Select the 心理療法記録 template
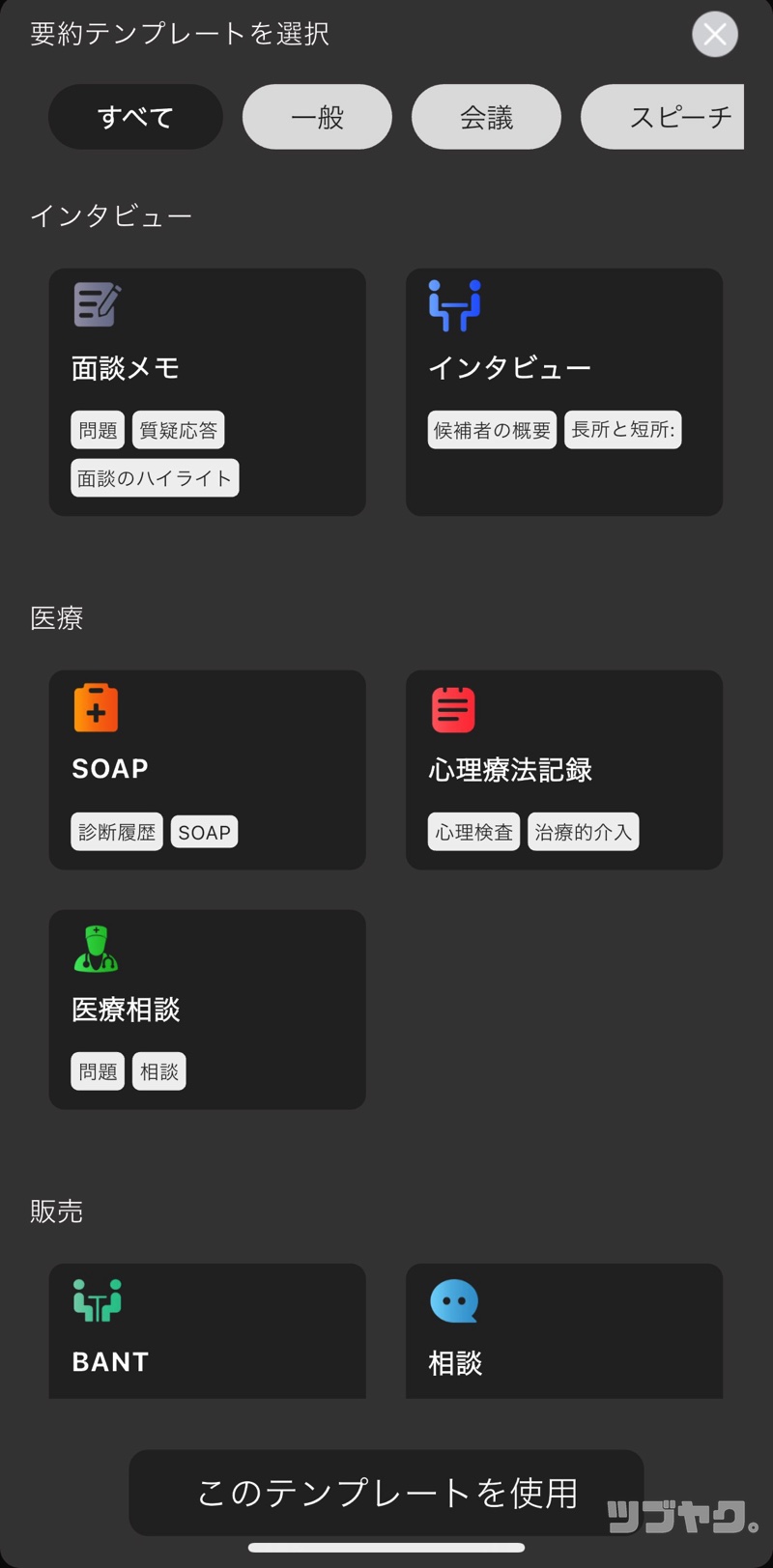The width and height of the screenshot is (773, 1568). click(564, 770)
